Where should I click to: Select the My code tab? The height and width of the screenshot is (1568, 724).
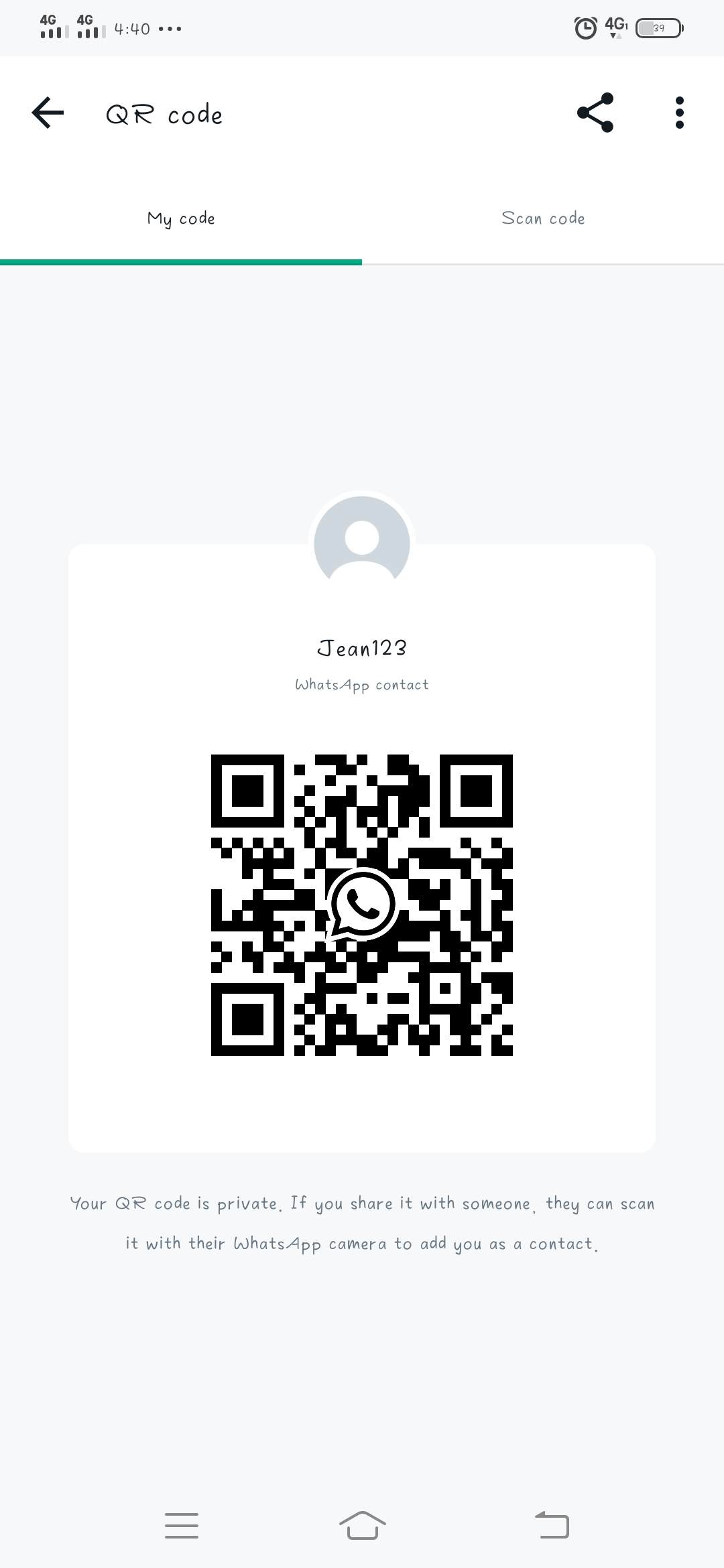click(x=181, y=218)
